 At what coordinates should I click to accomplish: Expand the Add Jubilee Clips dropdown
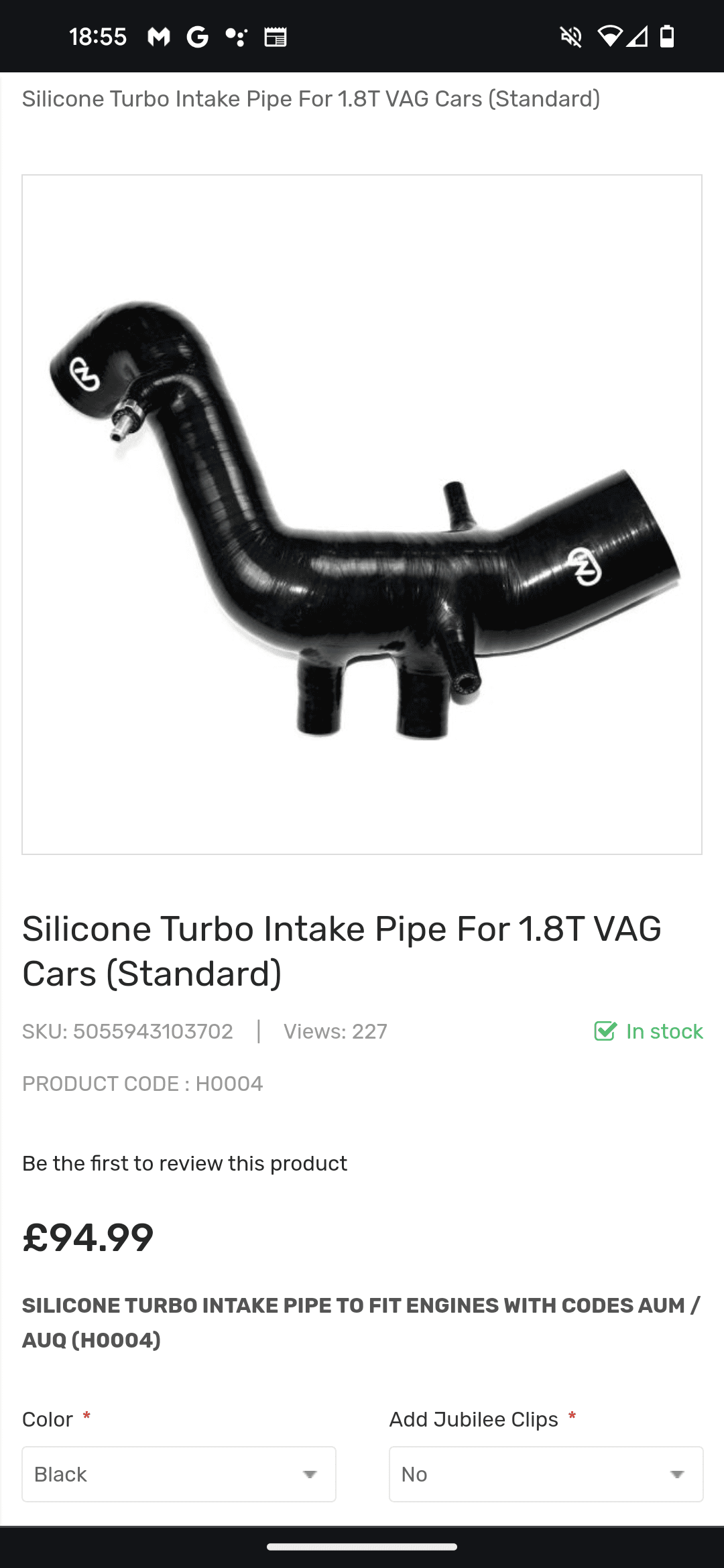546,1474
